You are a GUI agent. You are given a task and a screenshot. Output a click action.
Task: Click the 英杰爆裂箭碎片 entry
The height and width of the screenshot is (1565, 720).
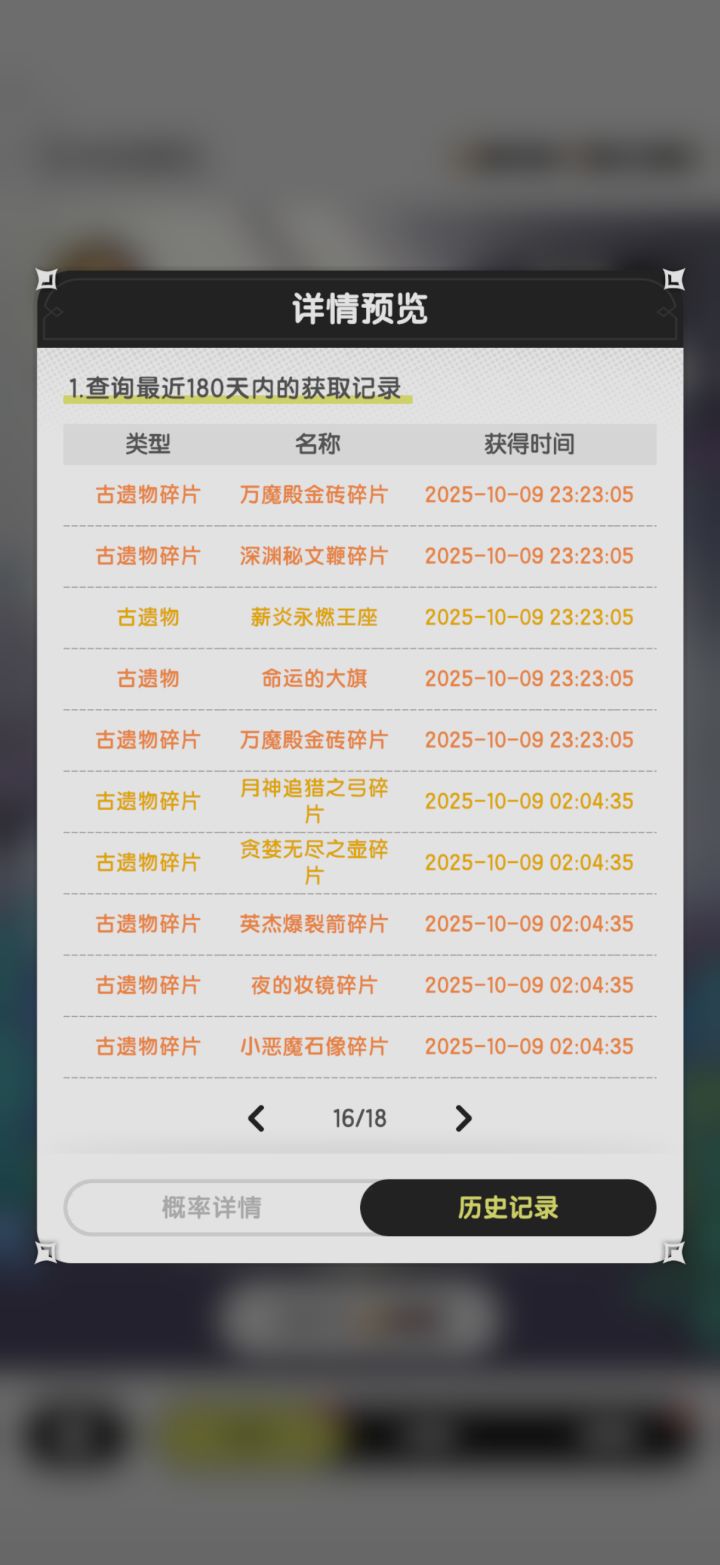(x=315, y=924)
